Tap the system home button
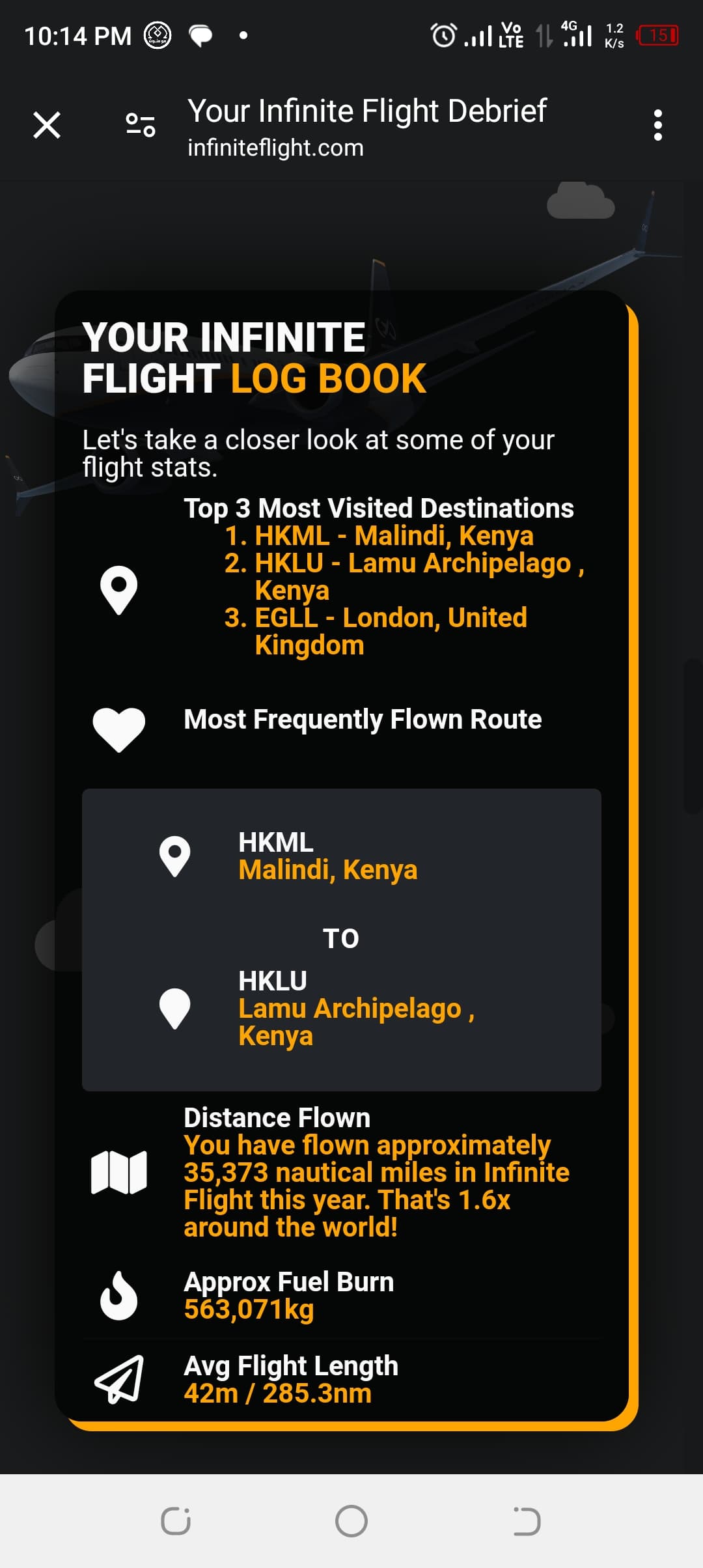This screenshot has height=1568, width=703. coord(351,1521)
